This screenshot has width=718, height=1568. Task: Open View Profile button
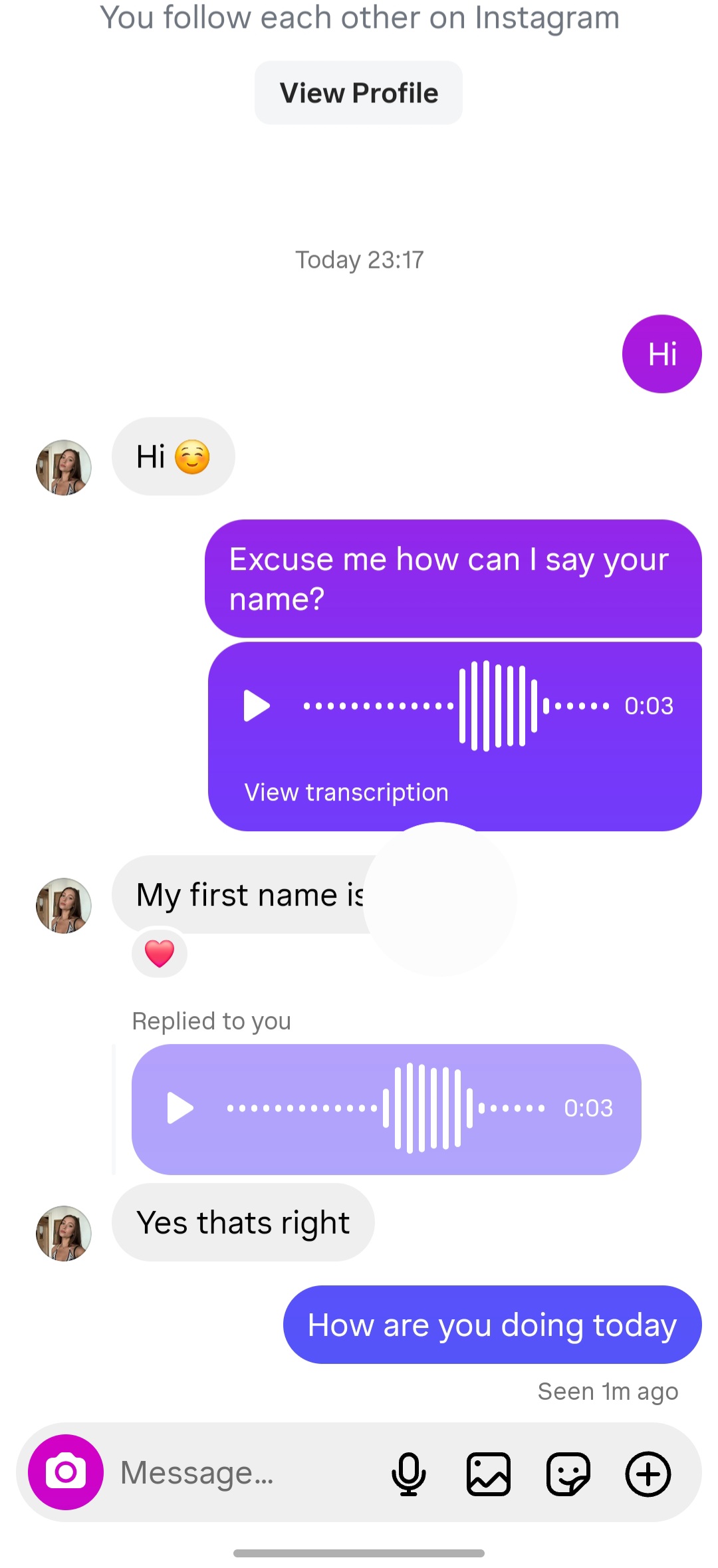tap(358, 93)
